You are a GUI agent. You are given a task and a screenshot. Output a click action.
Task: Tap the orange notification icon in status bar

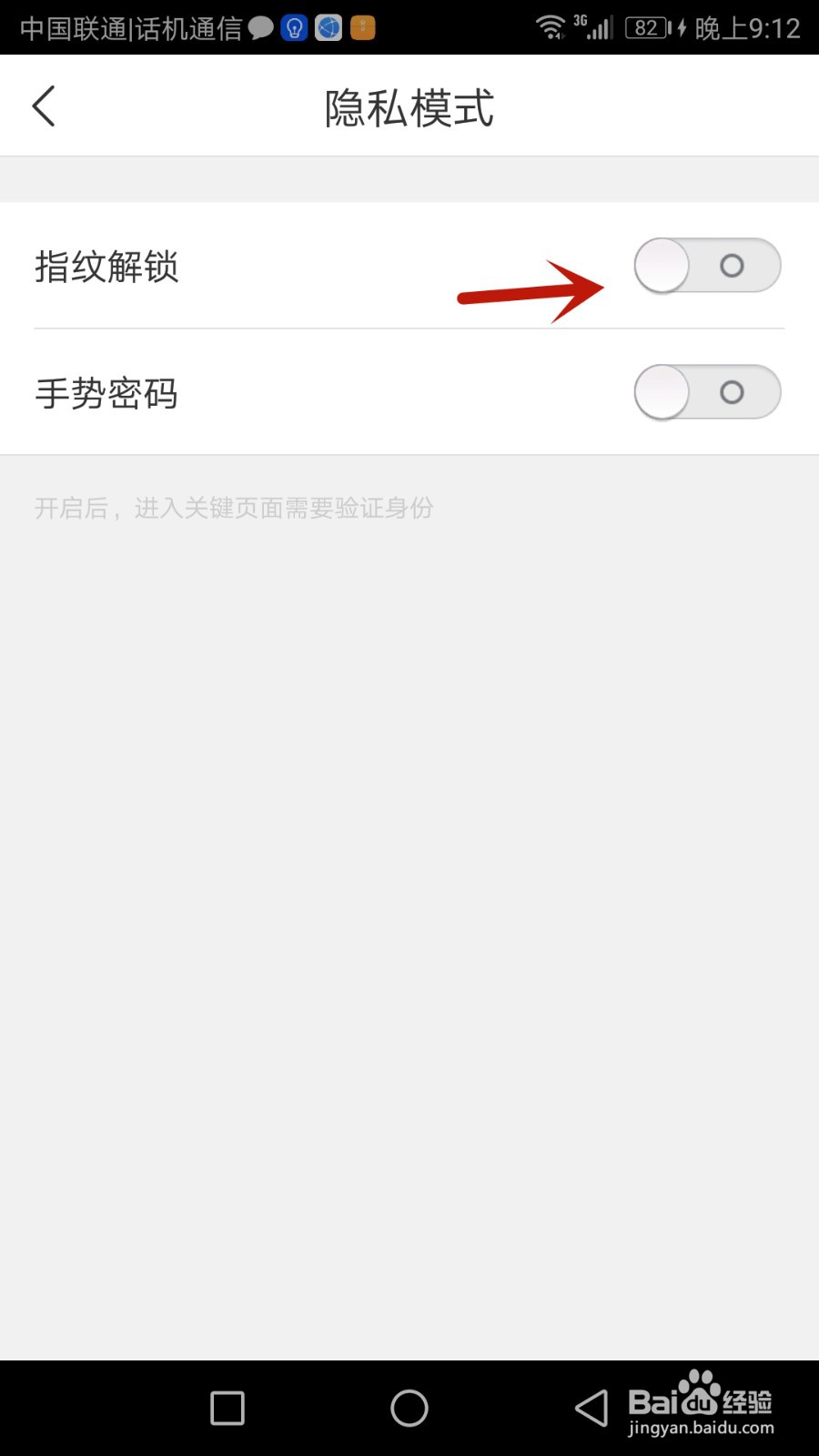[x=361, y=28]
